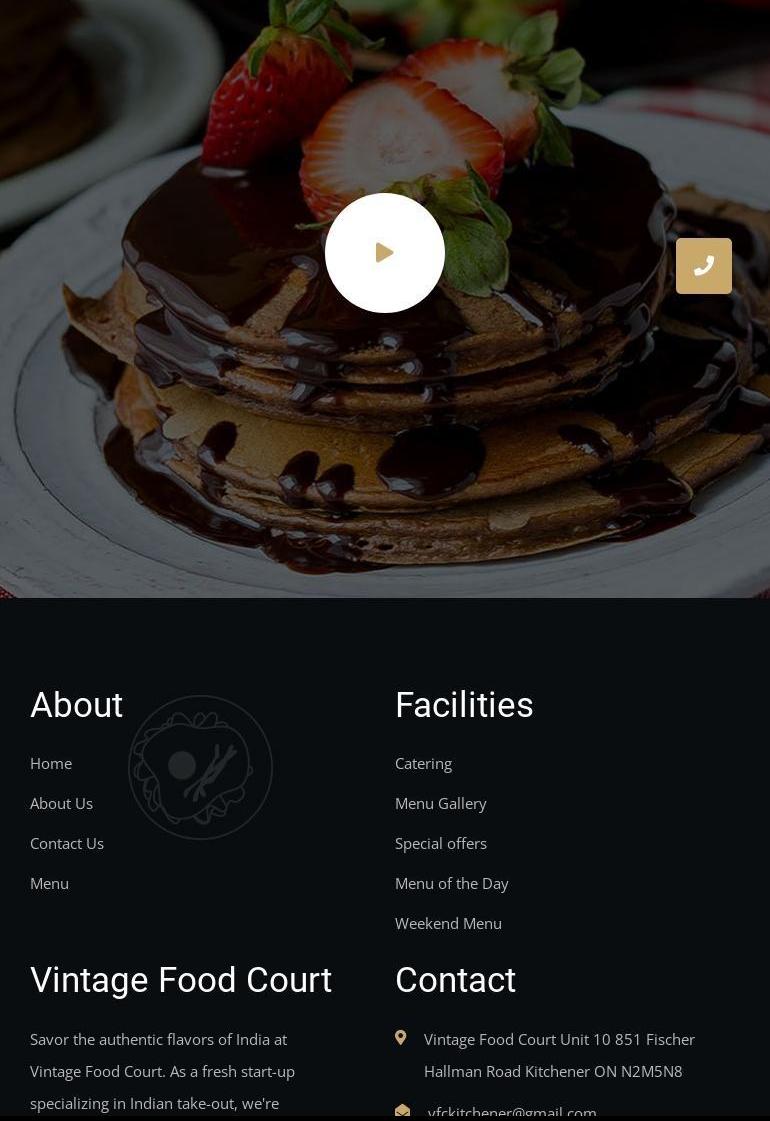The width and height of the screenshot is (770, 1121).
Task: Open the Menu link under About
Action: pyautogui.click(x=49, y=883)
